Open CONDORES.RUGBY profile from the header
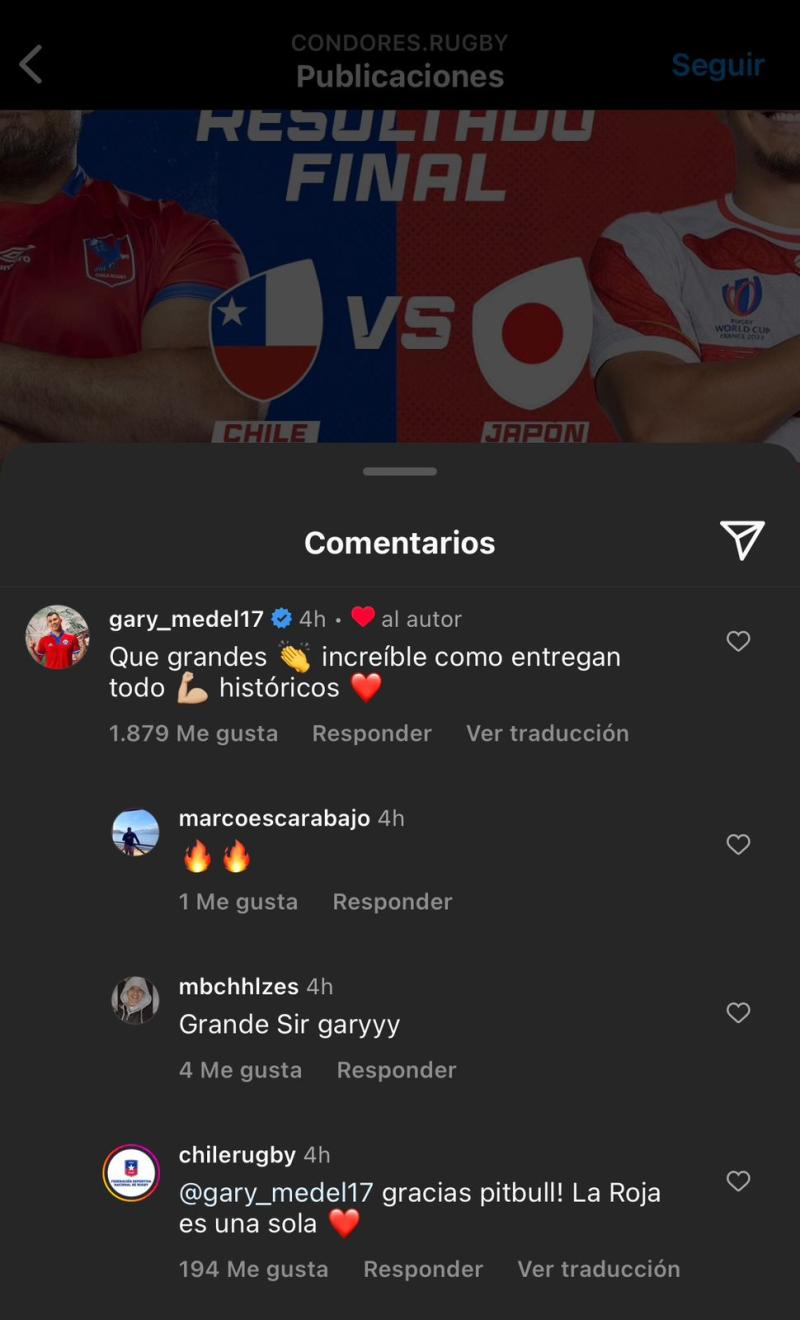The image size is (800, 1320). click(x=399, y=43)
